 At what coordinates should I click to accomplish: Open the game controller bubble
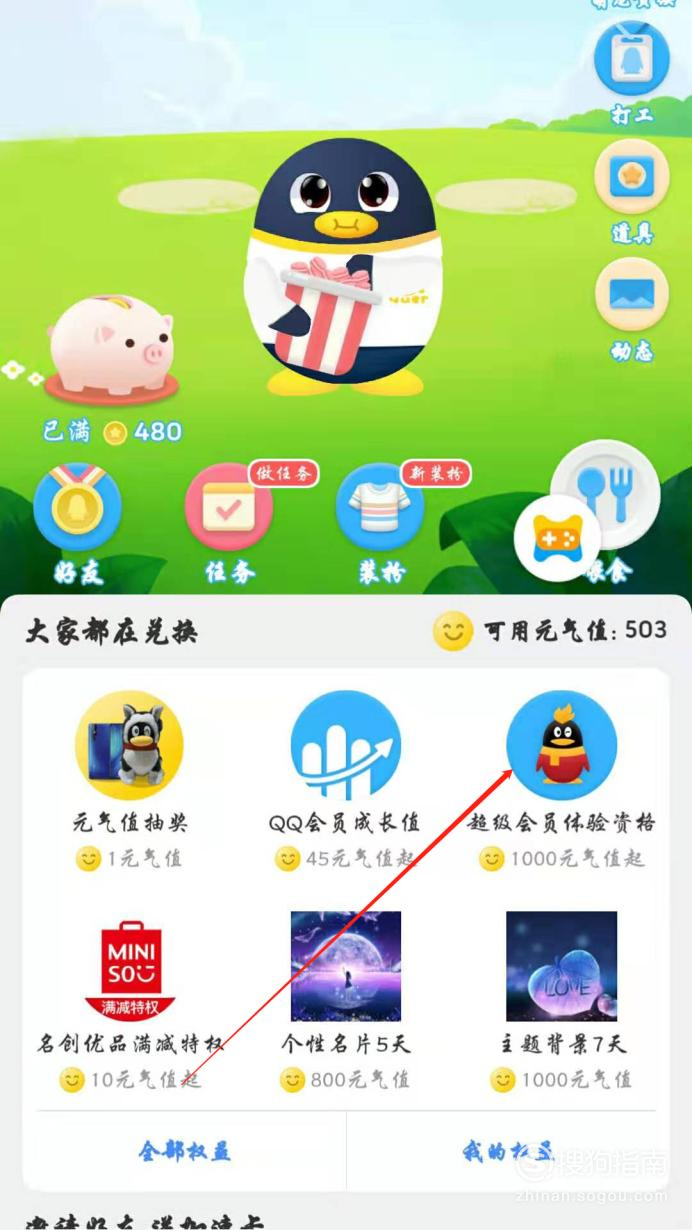click(557, 538)
